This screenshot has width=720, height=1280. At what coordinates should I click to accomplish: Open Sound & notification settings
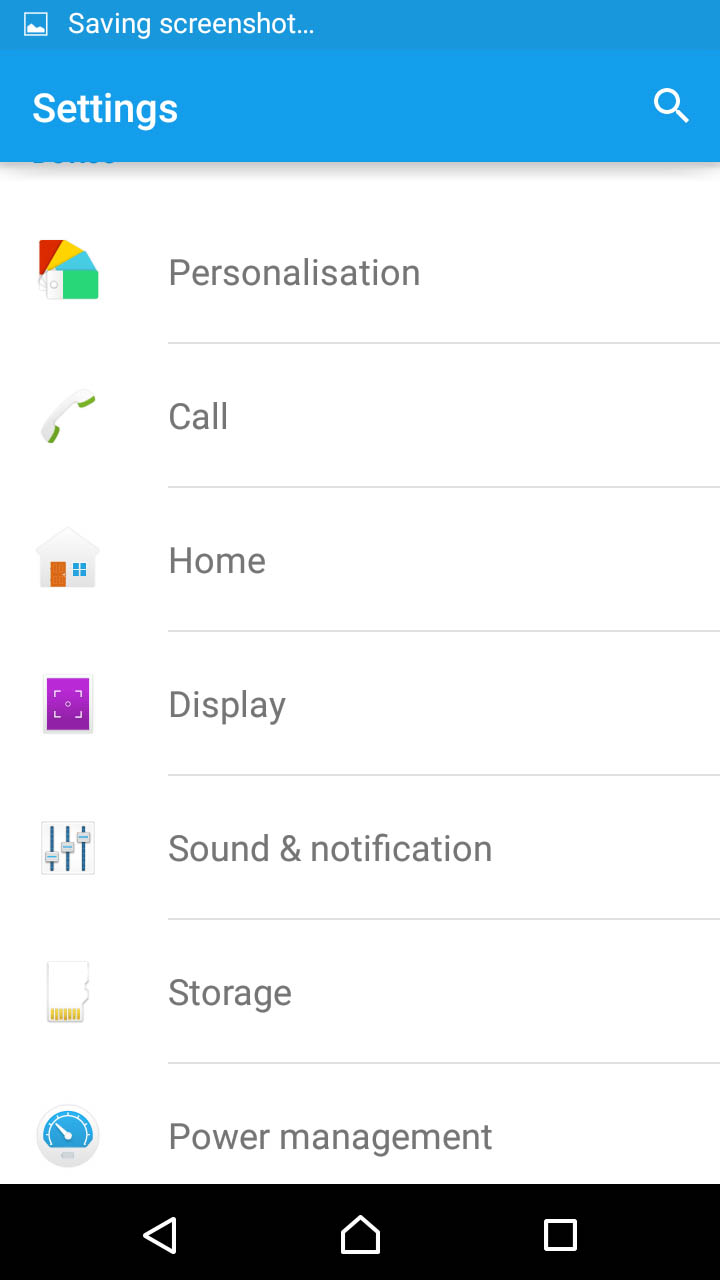click(x=360, y=848)
